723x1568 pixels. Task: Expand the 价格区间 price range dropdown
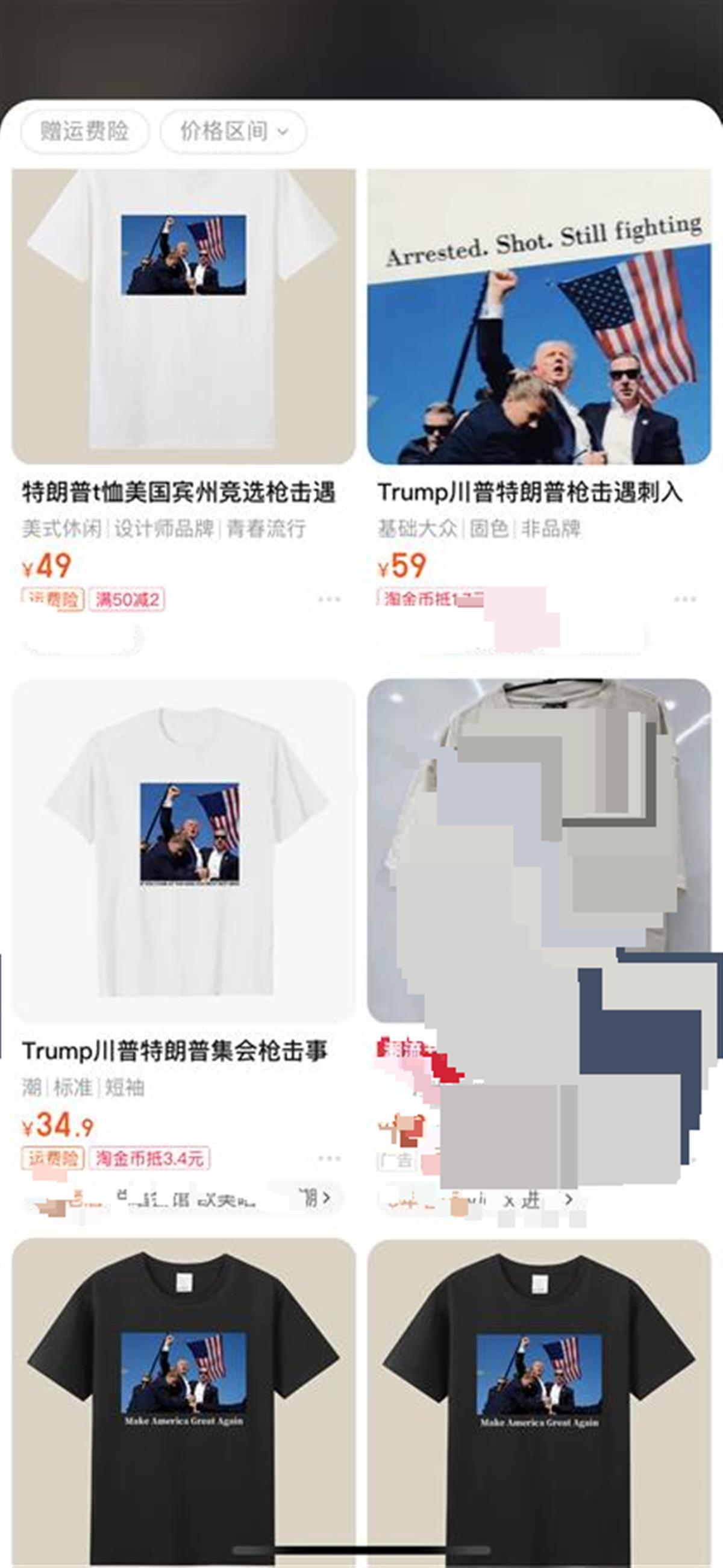233,131
